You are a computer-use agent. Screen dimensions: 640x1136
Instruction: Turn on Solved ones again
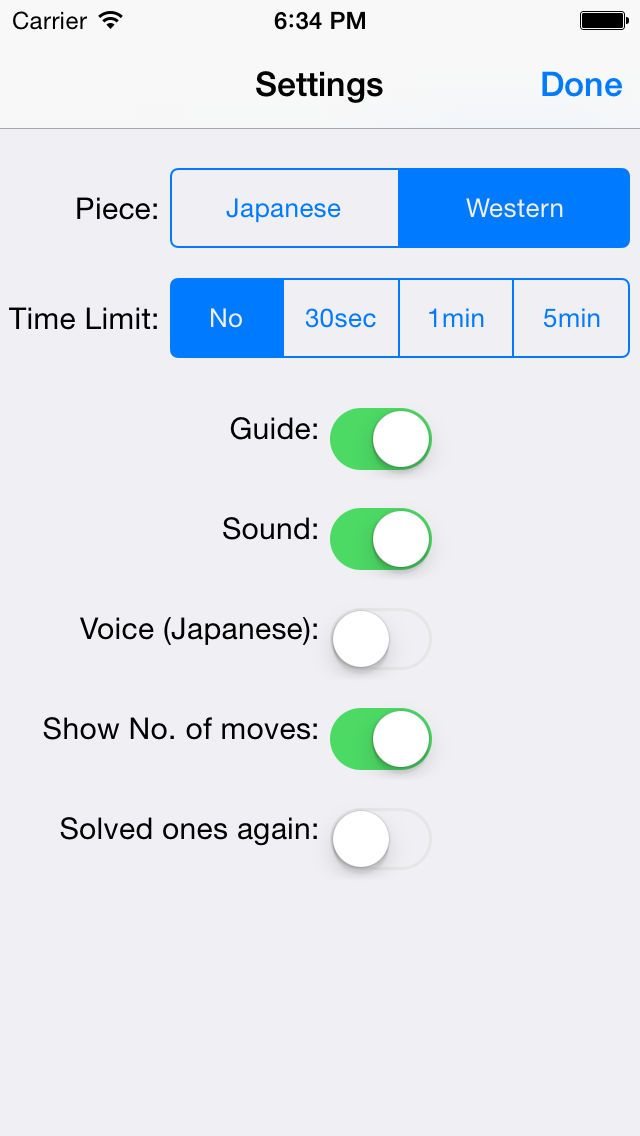(x=381, y=839)
